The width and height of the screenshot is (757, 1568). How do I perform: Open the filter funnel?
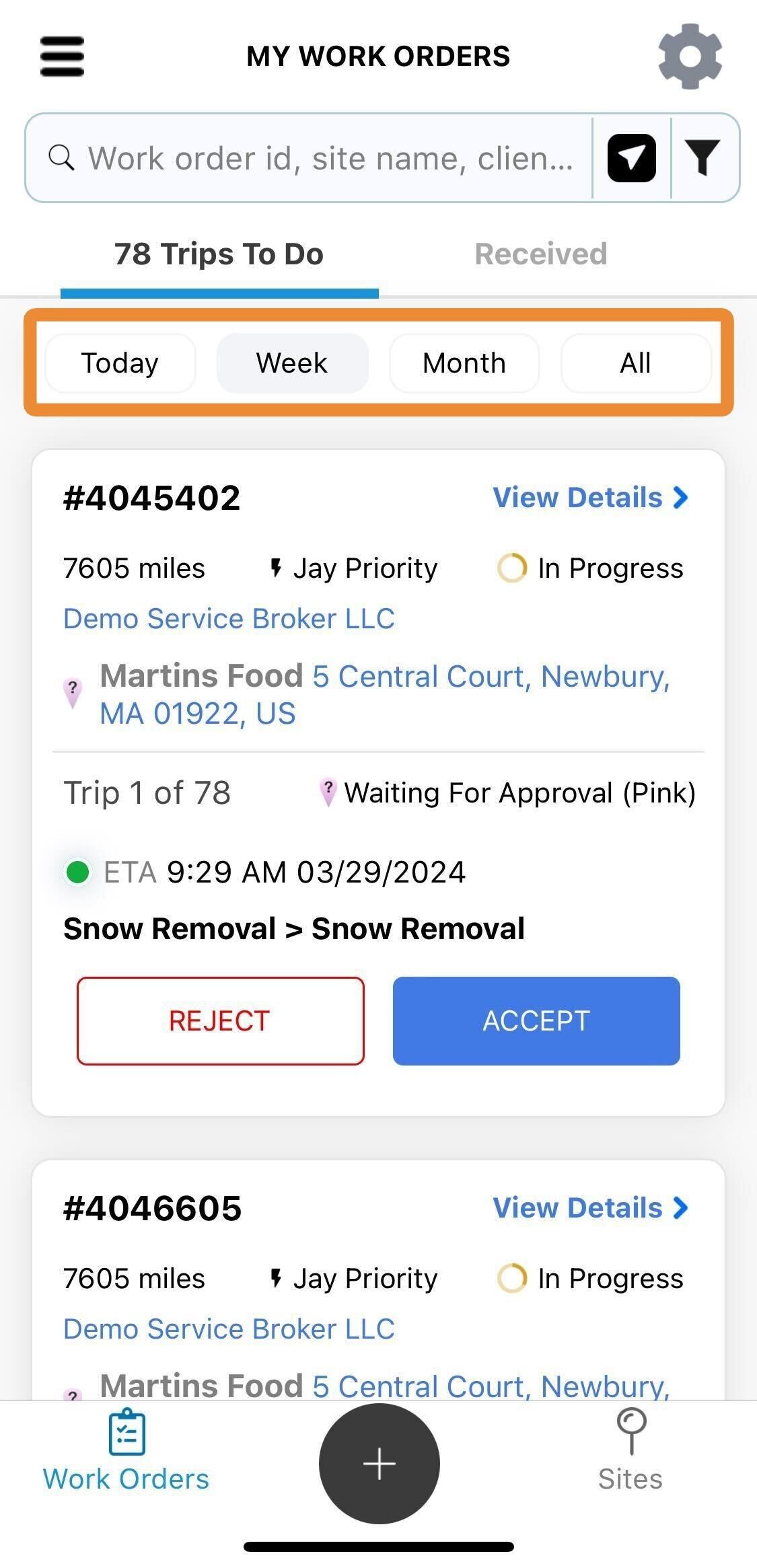pos(702,158)
